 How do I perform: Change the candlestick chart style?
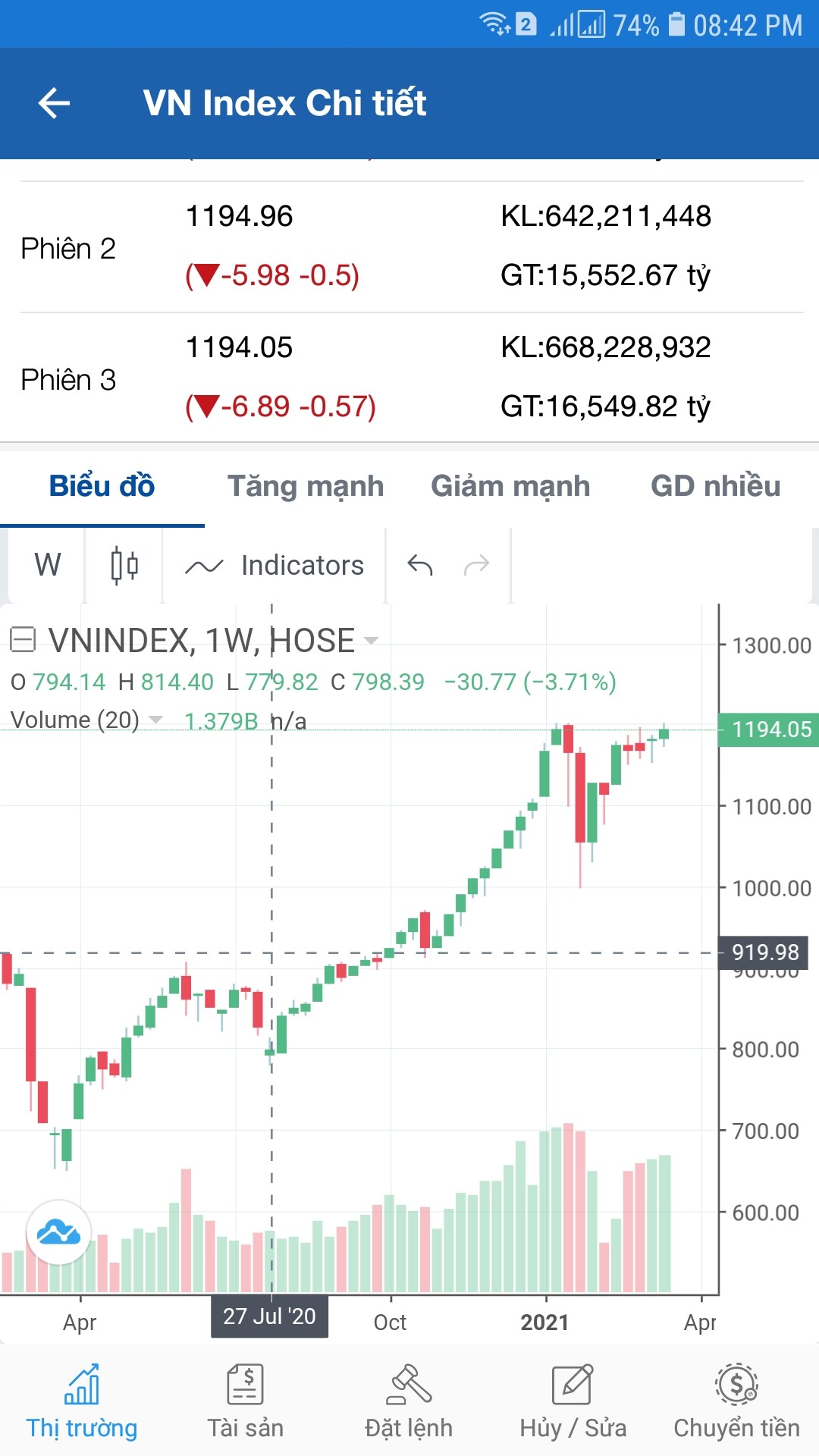point(124,565)
